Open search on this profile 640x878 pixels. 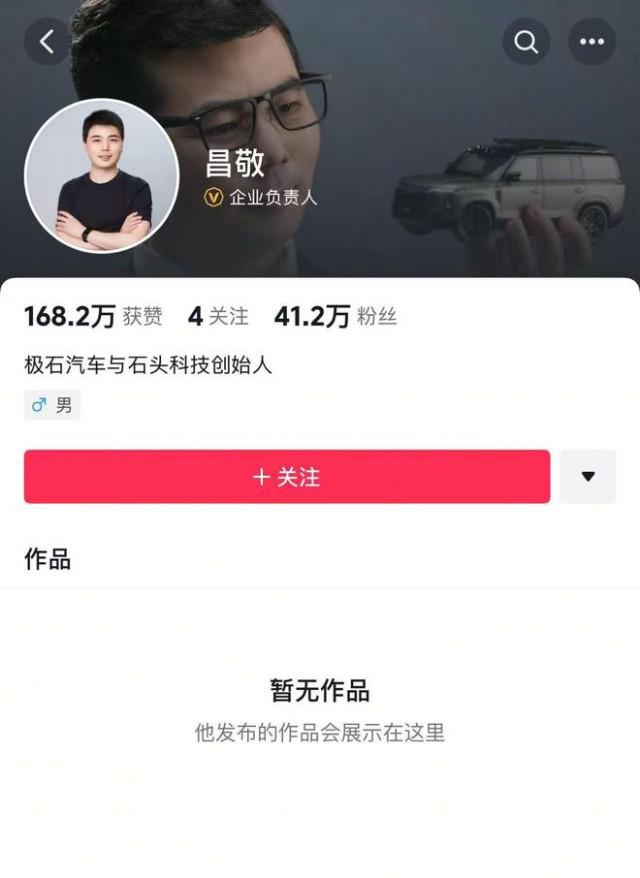pyautogui.click(x=526, y=42)
